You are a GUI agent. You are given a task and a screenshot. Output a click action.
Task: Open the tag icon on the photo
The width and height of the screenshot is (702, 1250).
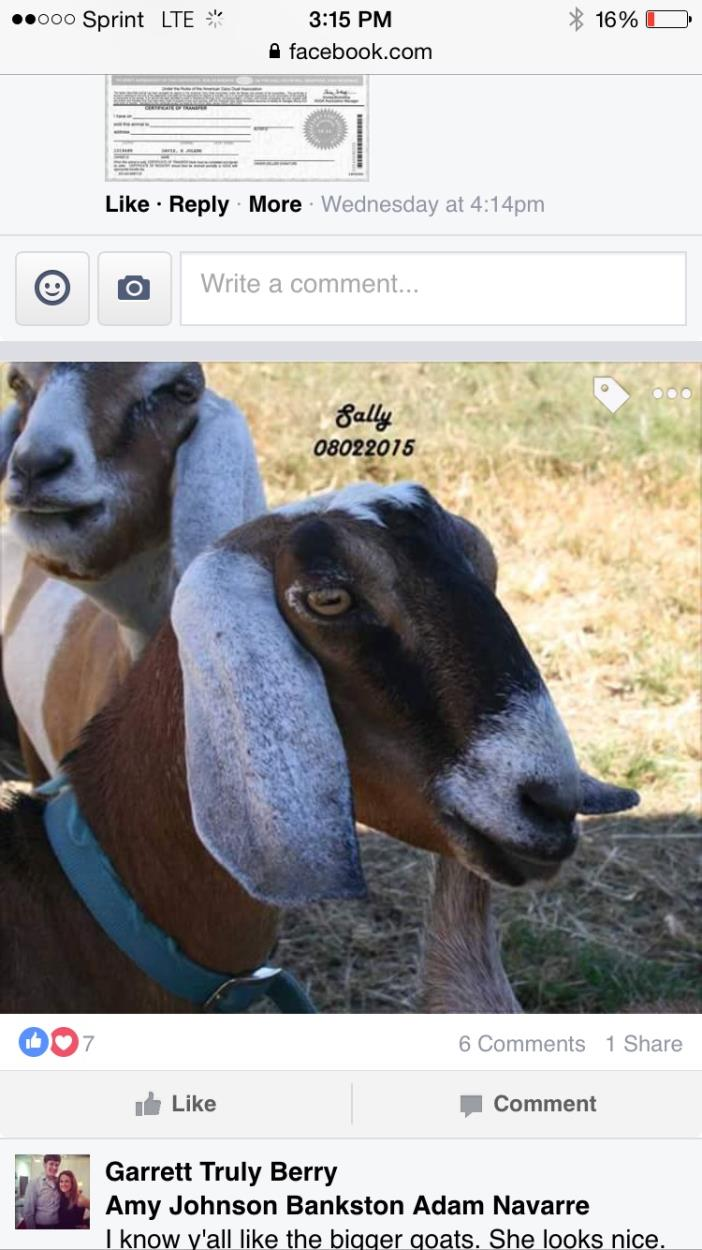610,394
